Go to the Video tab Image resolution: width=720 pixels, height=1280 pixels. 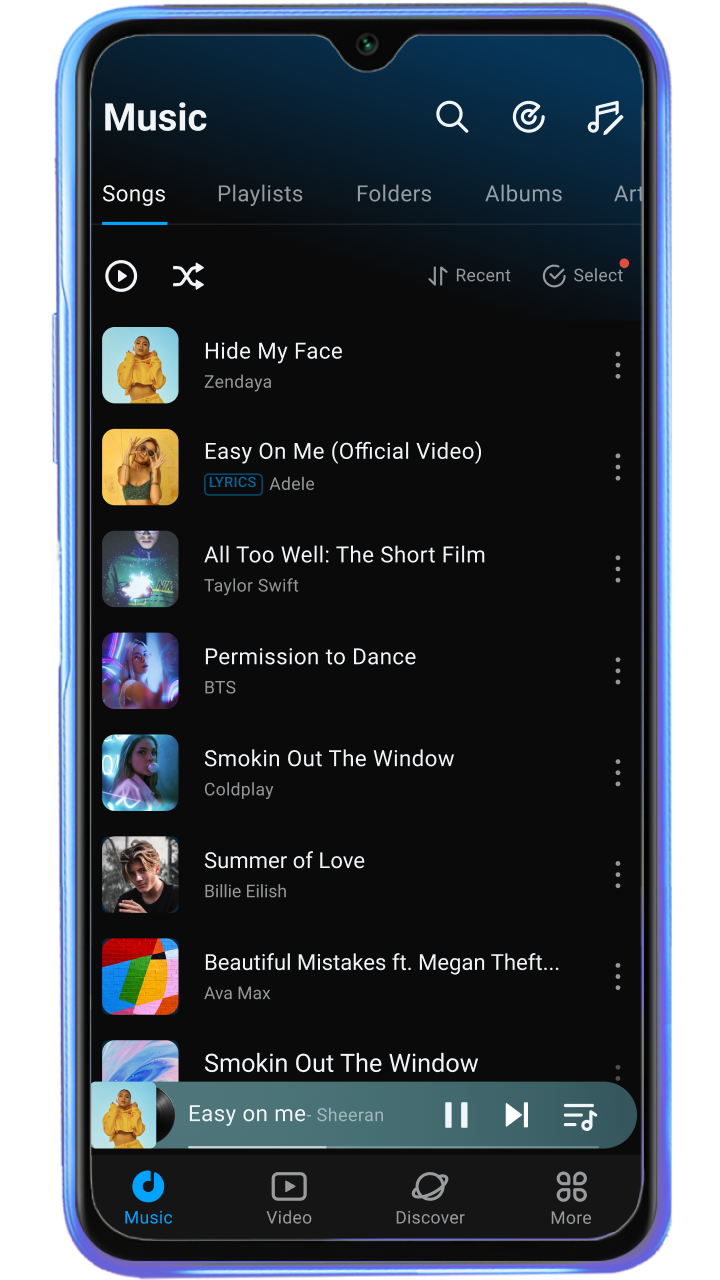click(289, 1198)
